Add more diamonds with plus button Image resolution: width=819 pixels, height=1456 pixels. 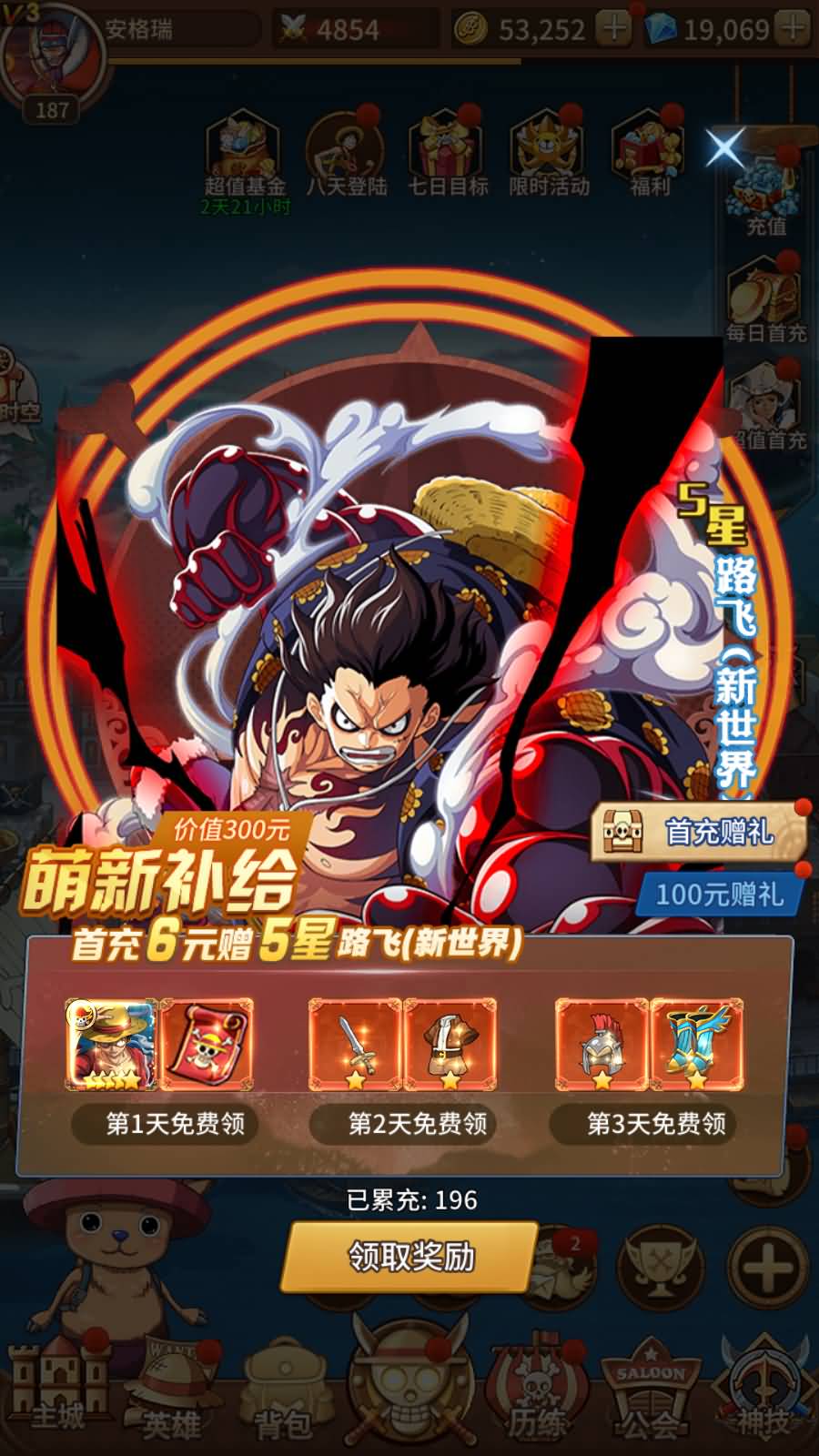[x=794, y=29]
